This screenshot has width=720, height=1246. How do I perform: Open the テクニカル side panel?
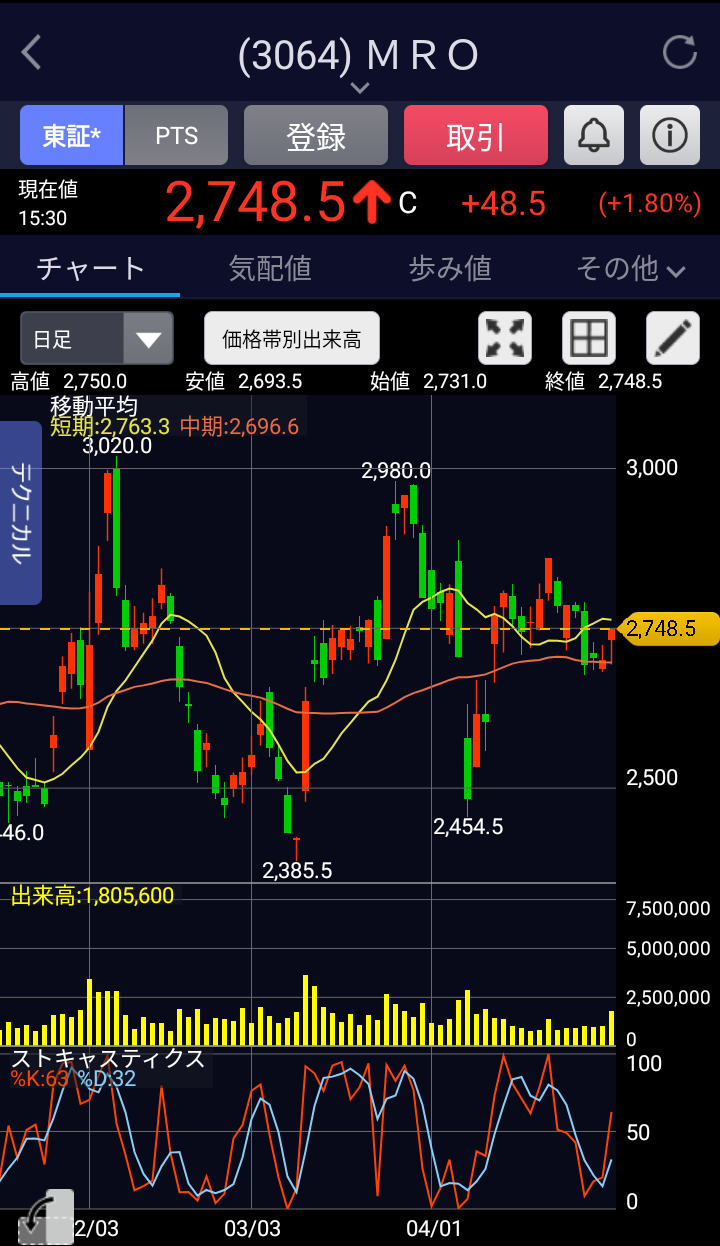pyautogui.click(x=21, y=512)
